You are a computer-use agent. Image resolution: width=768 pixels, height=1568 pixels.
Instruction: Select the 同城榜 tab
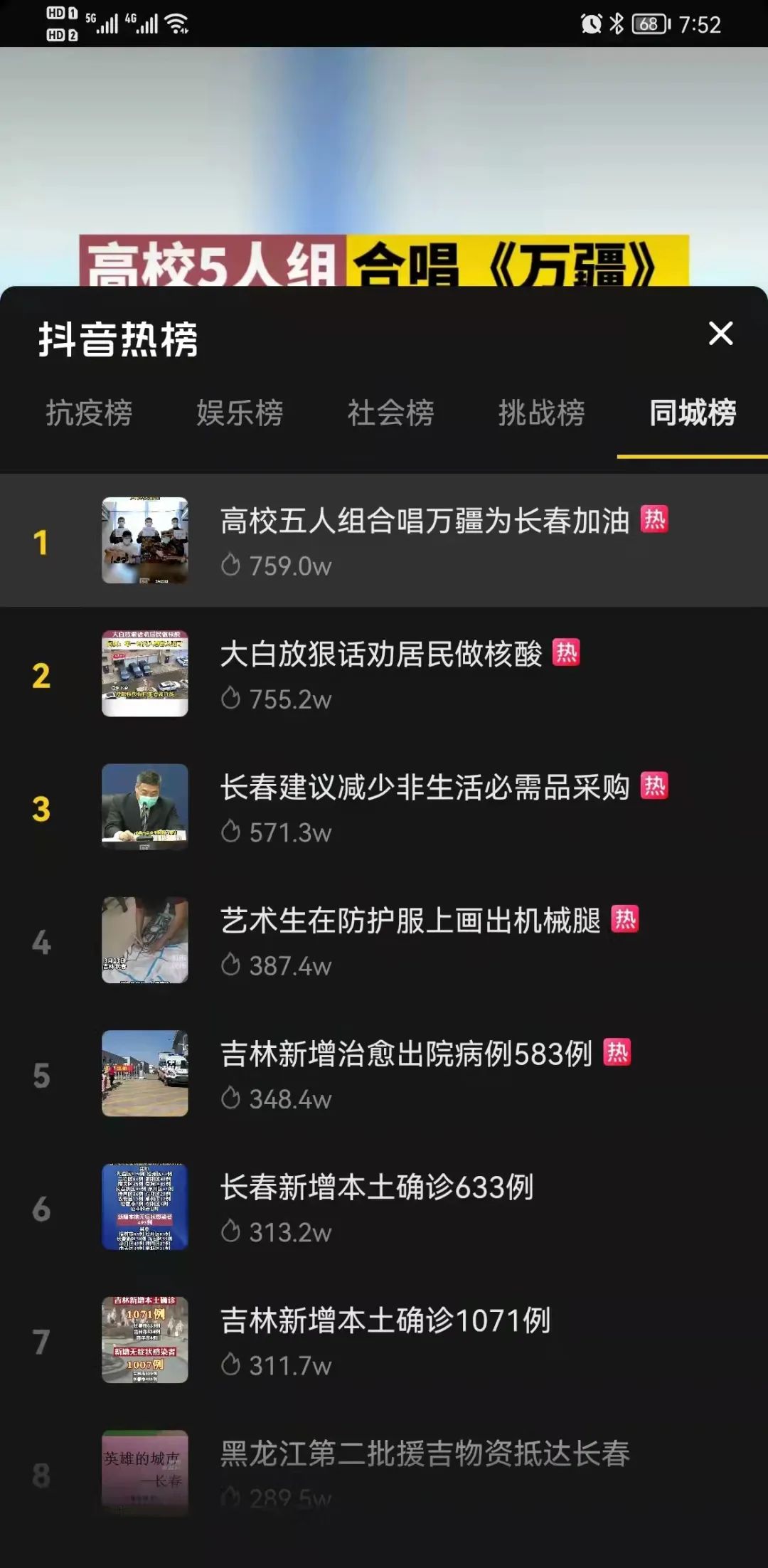click(692, 413)
